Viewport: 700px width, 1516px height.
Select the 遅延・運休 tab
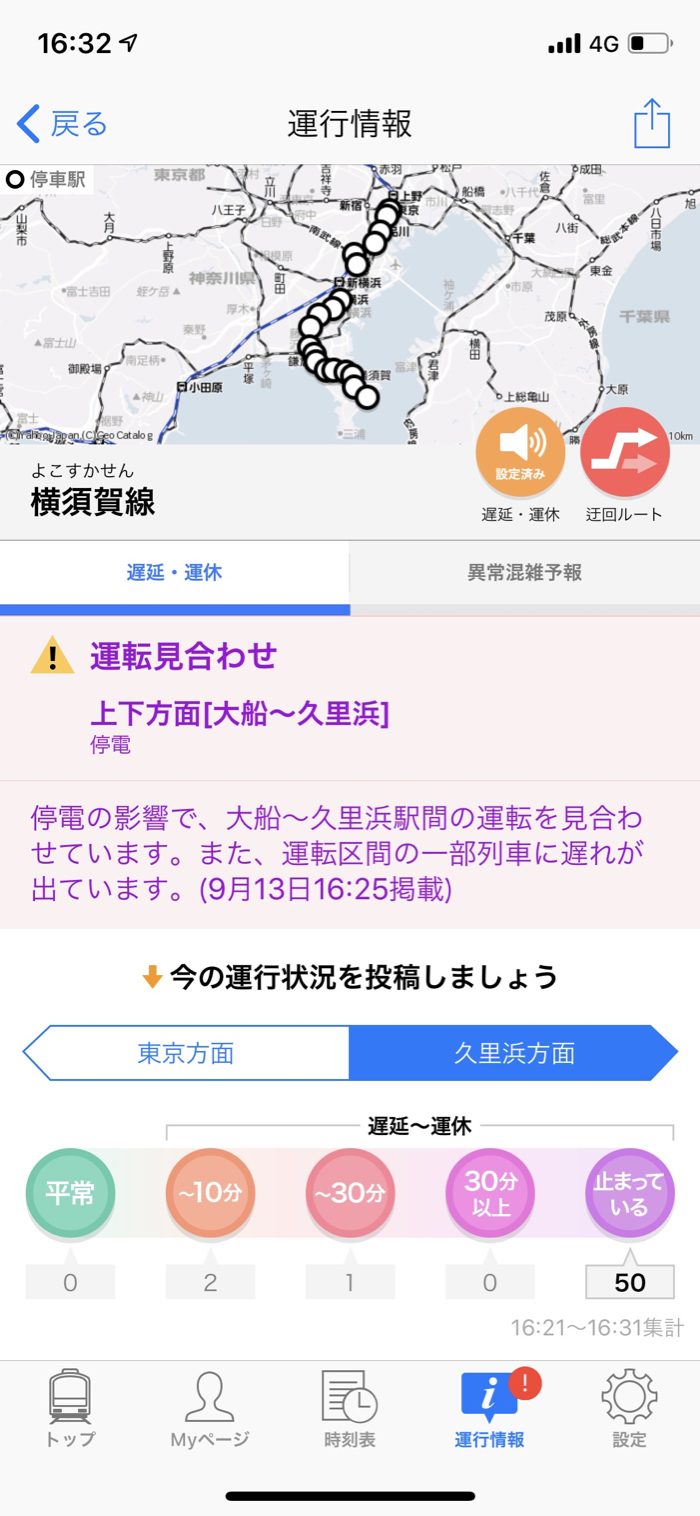tap(174, 573)
